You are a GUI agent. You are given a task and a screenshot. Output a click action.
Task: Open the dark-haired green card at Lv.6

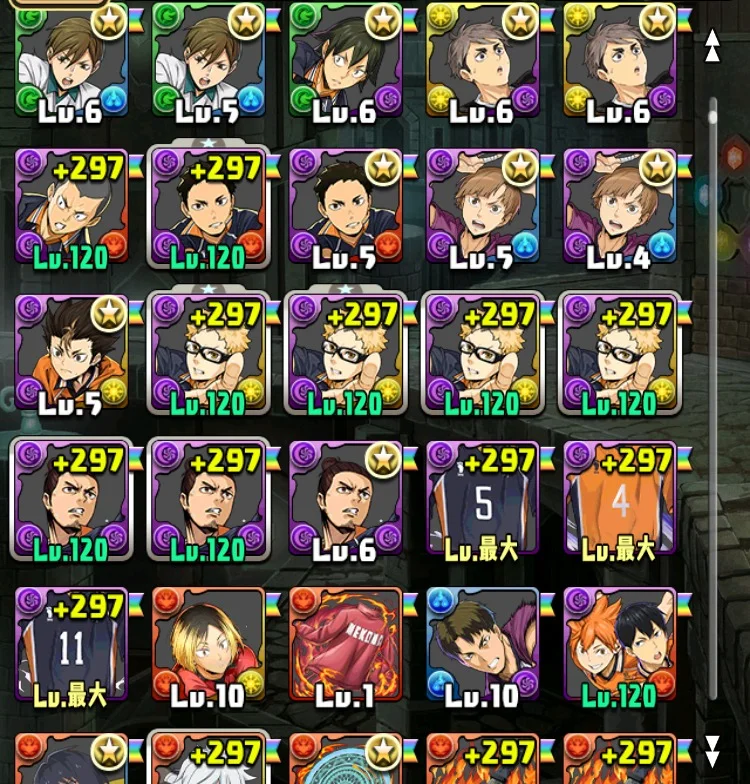346,60
